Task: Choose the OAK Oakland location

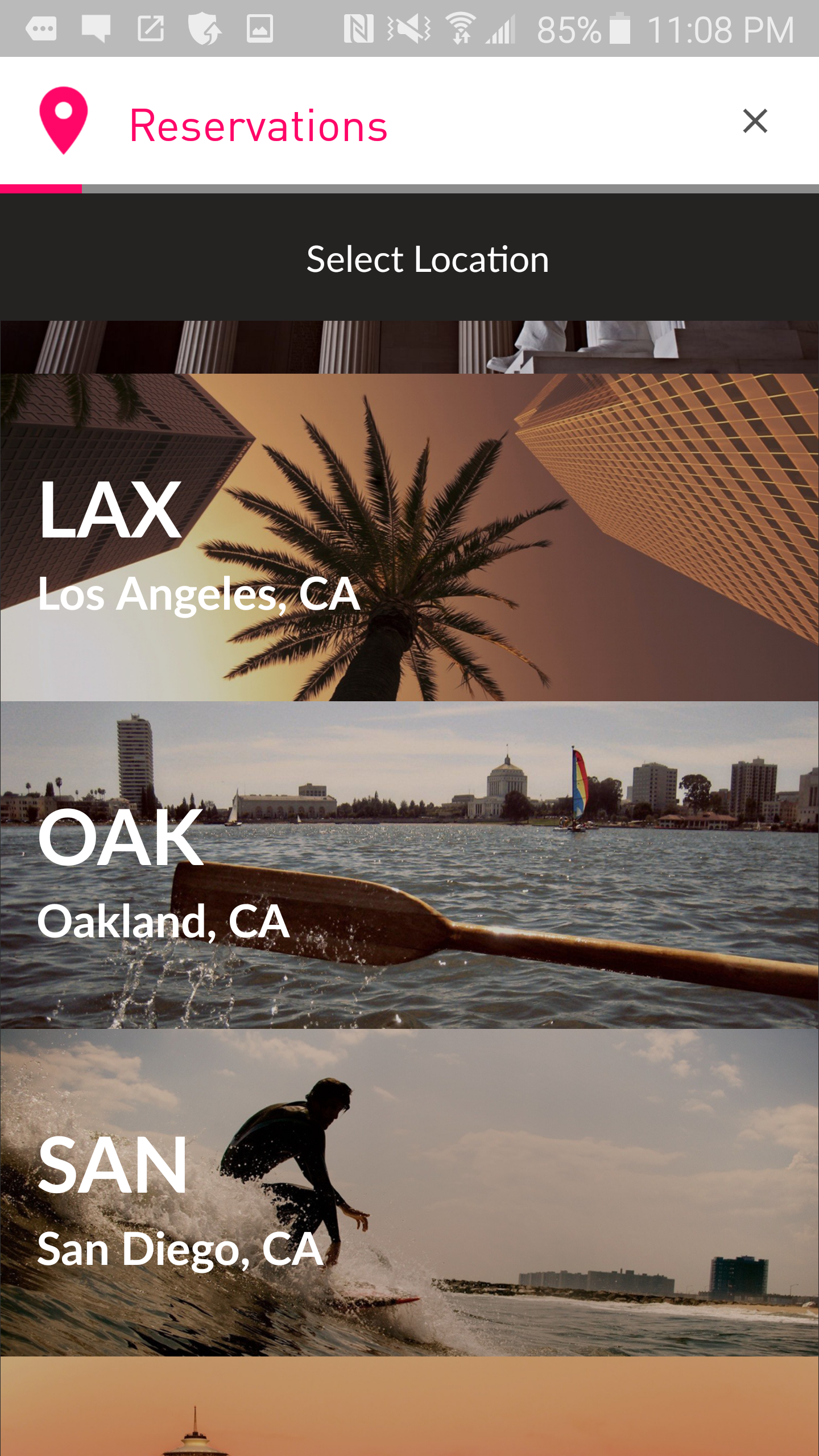Action: 409,864
